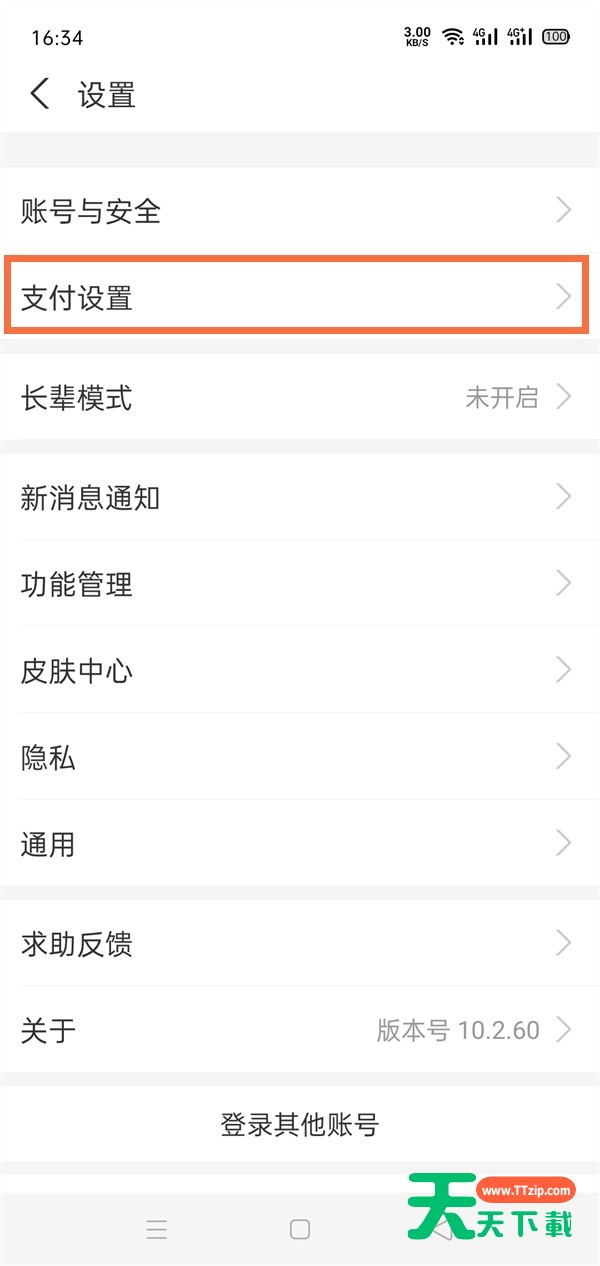
Task: Tap 登录其他账号
Action: click(300, 1125)
